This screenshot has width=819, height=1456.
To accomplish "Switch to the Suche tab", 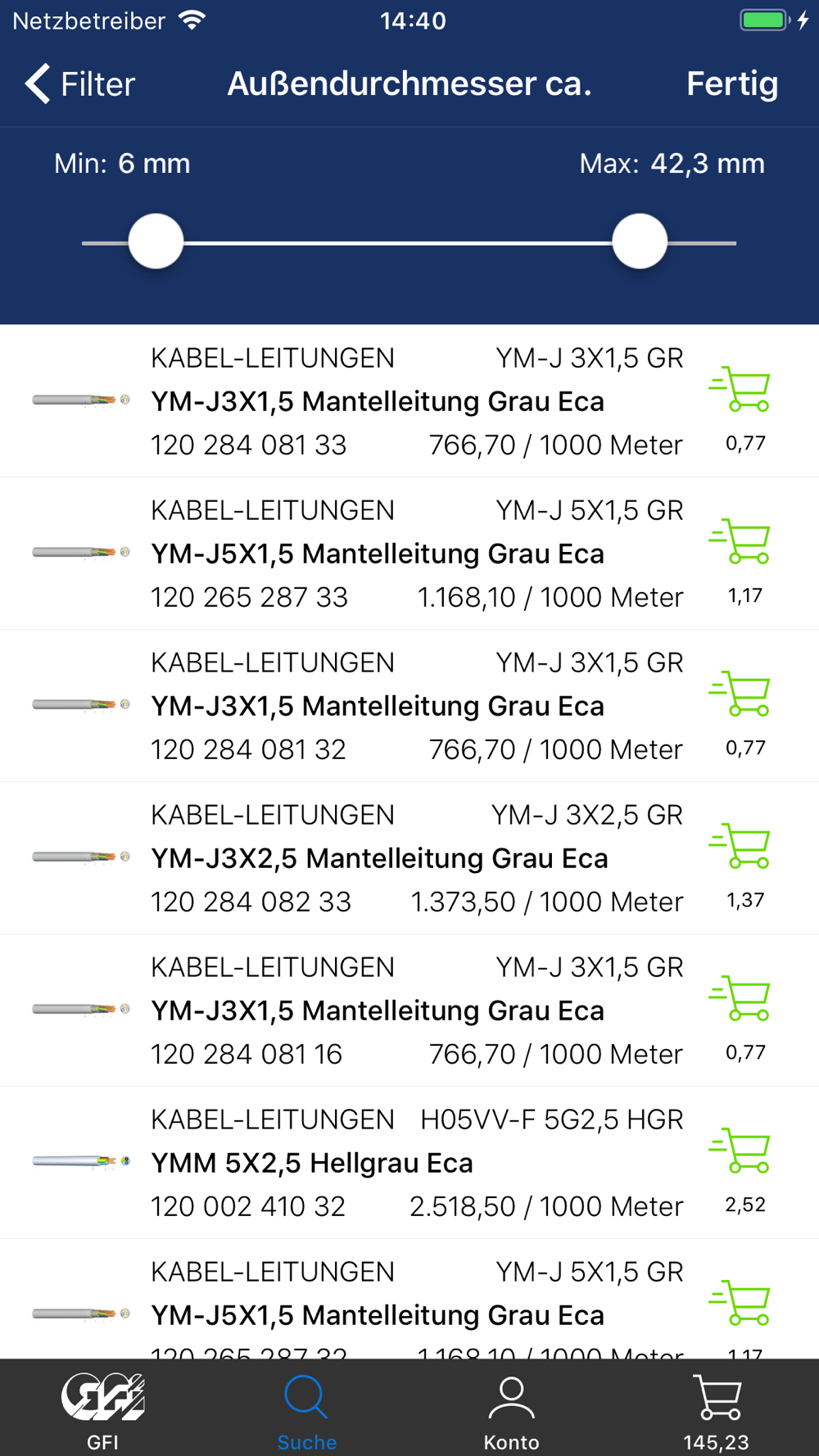I will click(307, 1410).
